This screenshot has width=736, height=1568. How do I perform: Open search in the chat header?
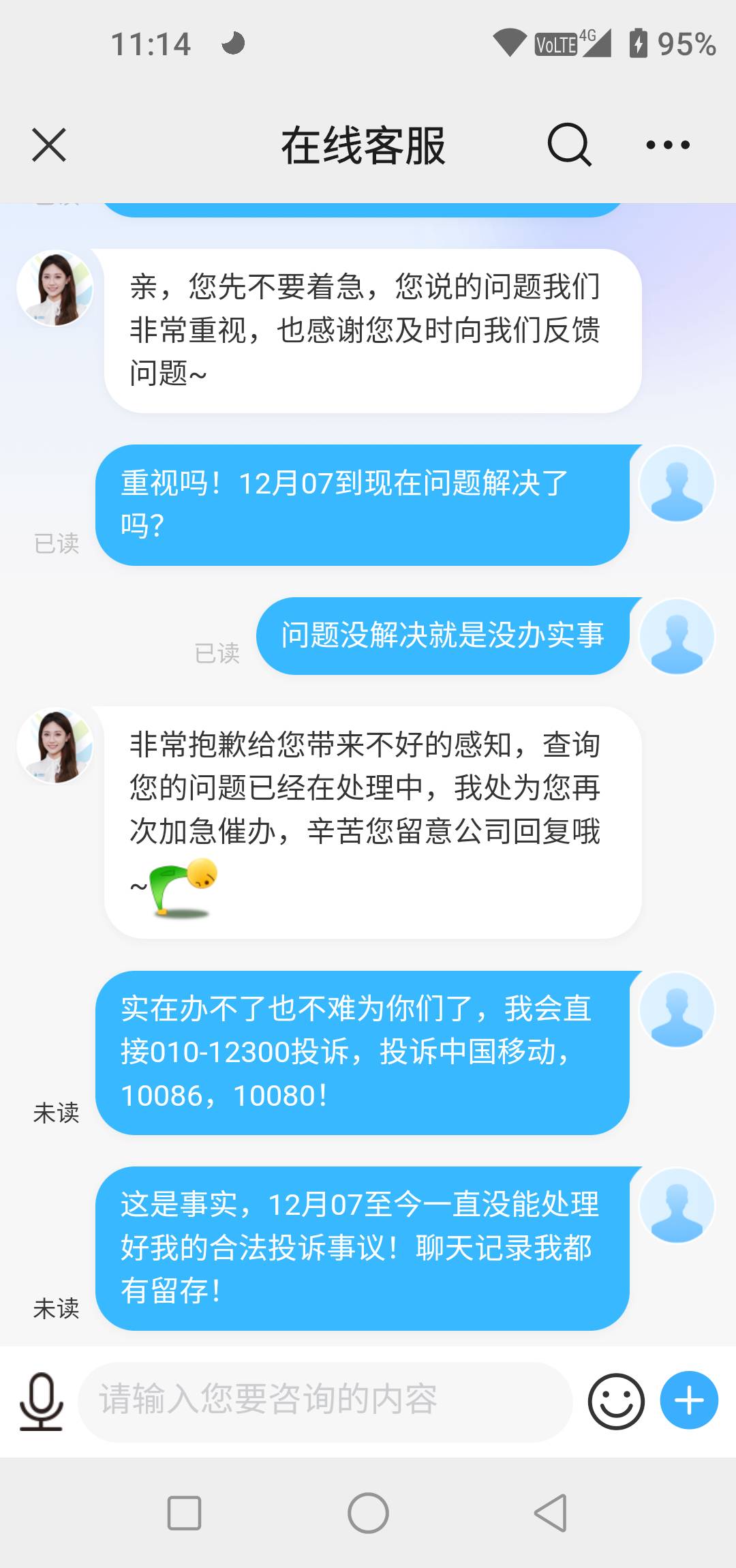click(569, 145)
